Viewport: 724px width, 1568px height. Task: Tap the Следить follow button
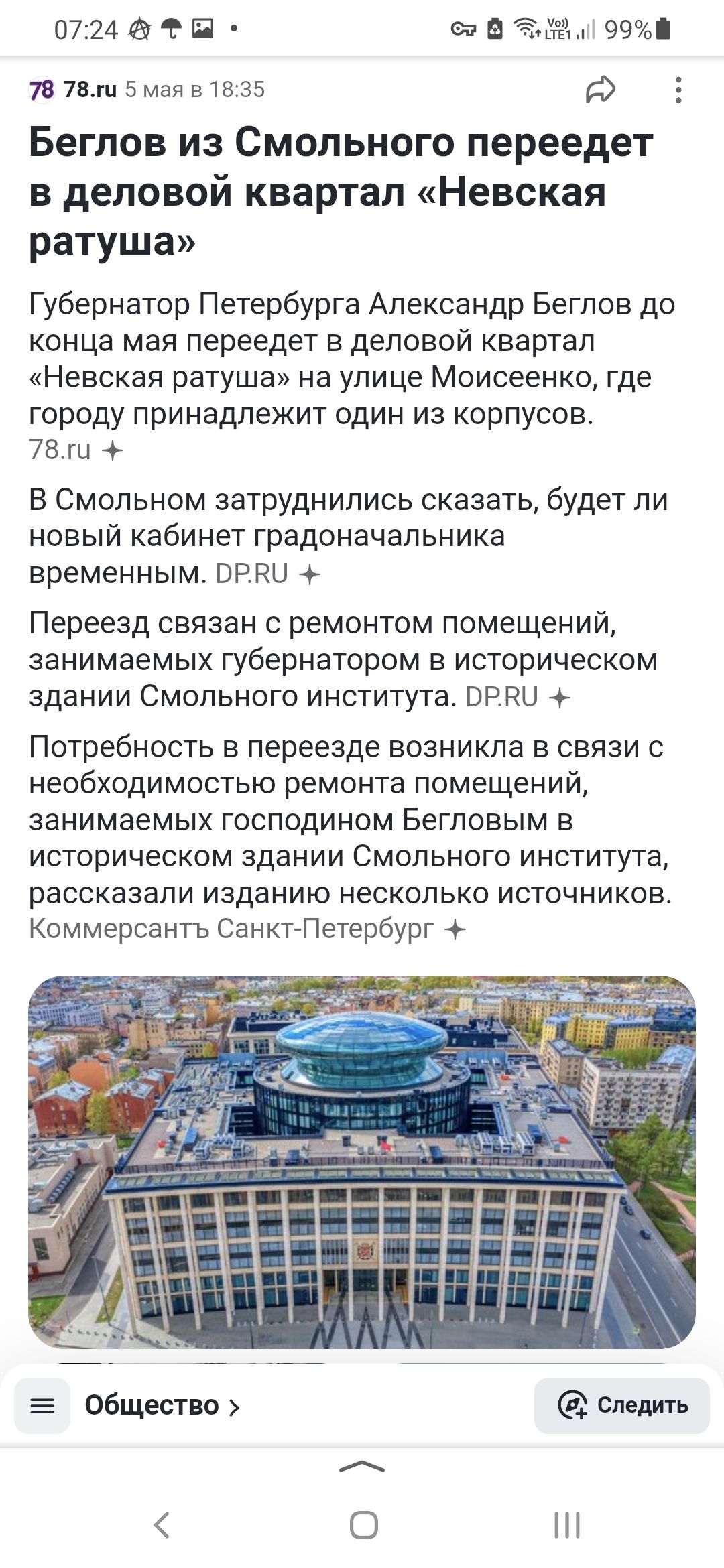coord(621,1405)
